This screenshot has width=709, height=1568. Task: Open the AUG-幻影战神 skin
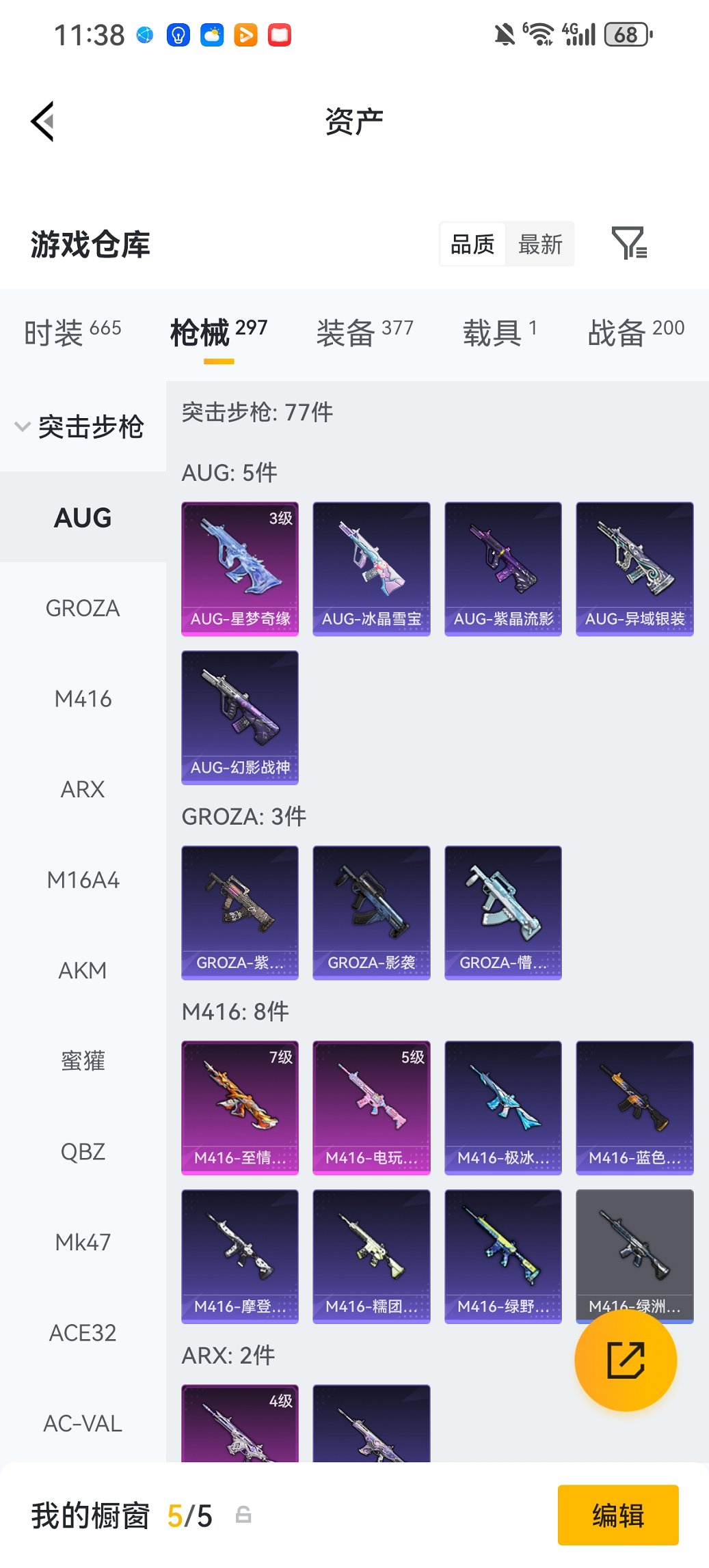(x=240, y=717)
